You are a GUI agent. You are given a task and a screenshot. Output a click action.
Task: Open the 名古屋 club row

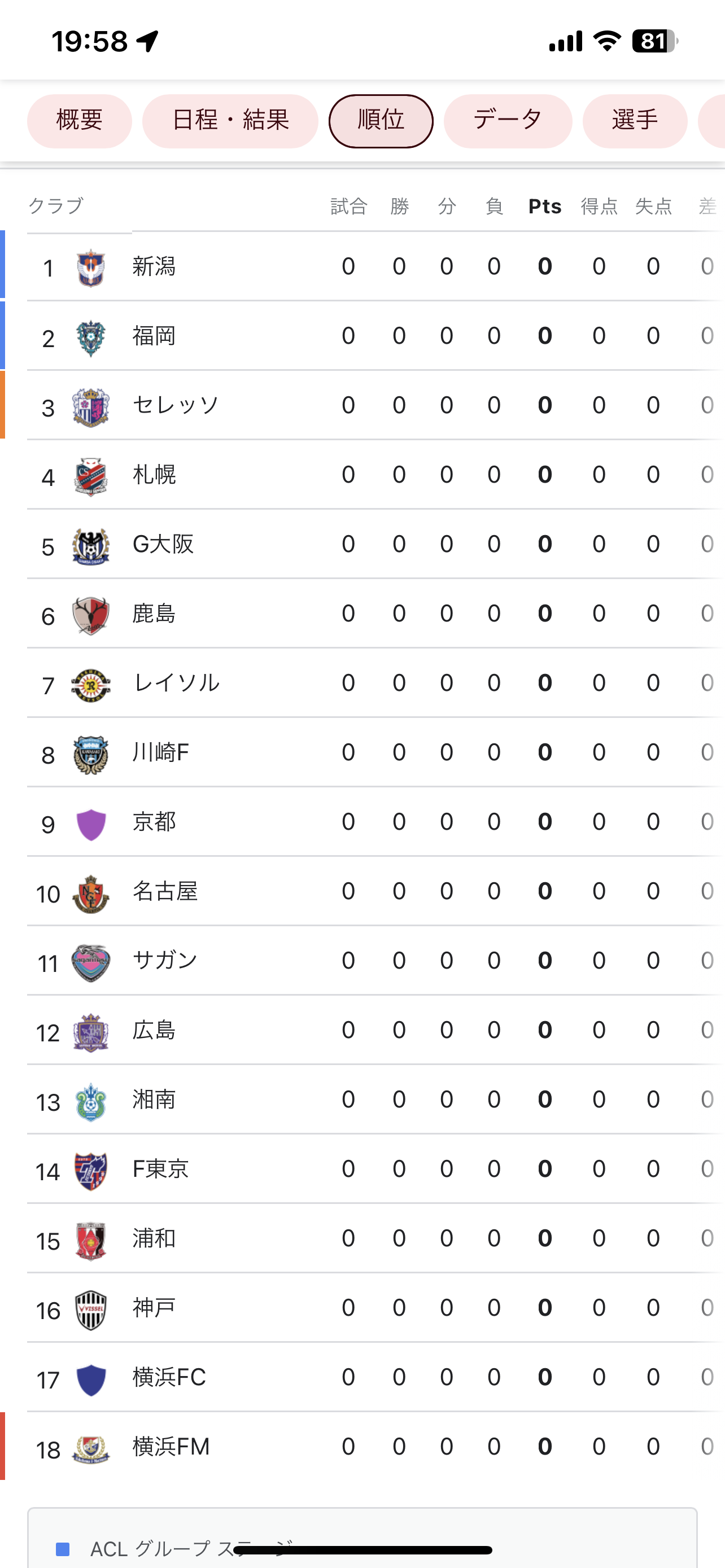pyautogui.click(x=375, y=892)
